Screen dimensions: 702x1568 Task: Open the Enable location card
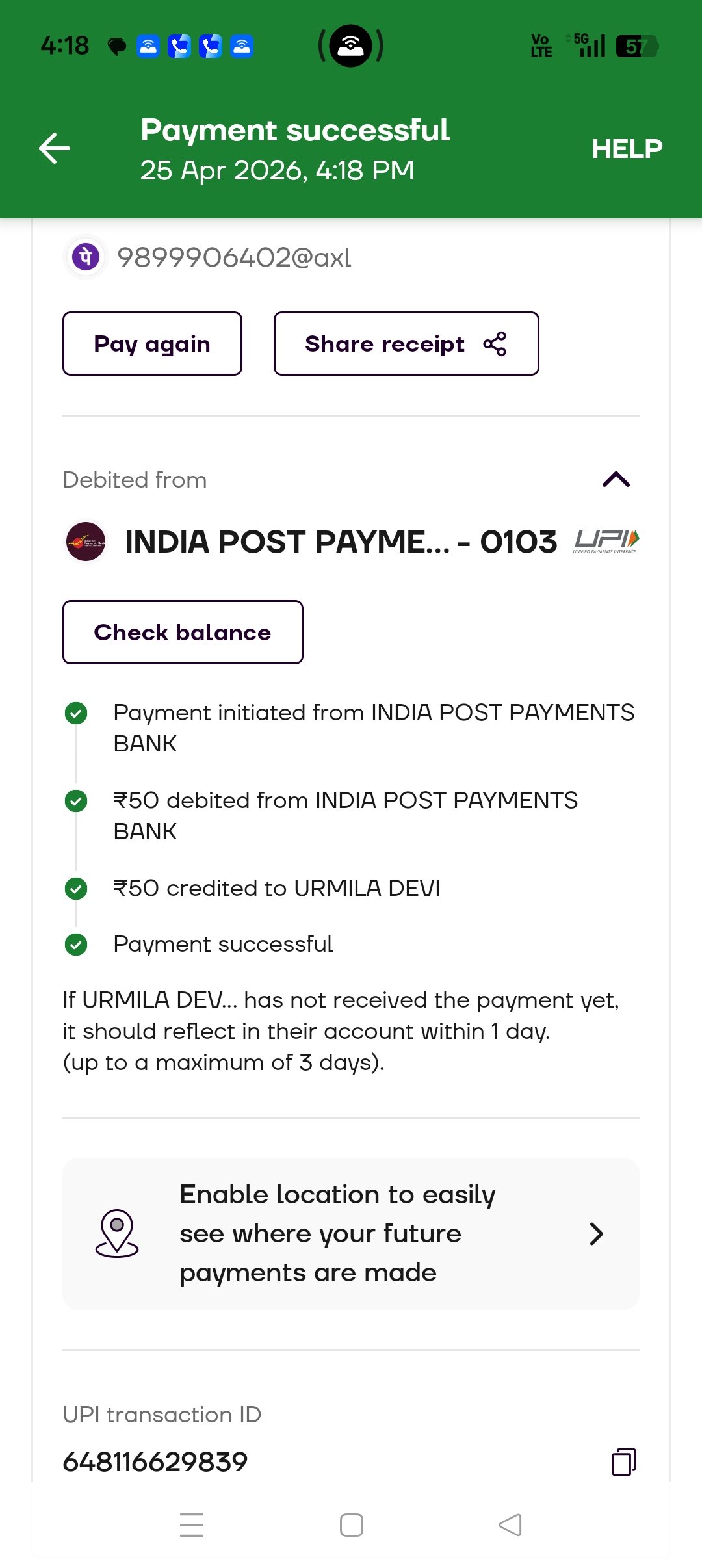click(x=351, y=1233)
